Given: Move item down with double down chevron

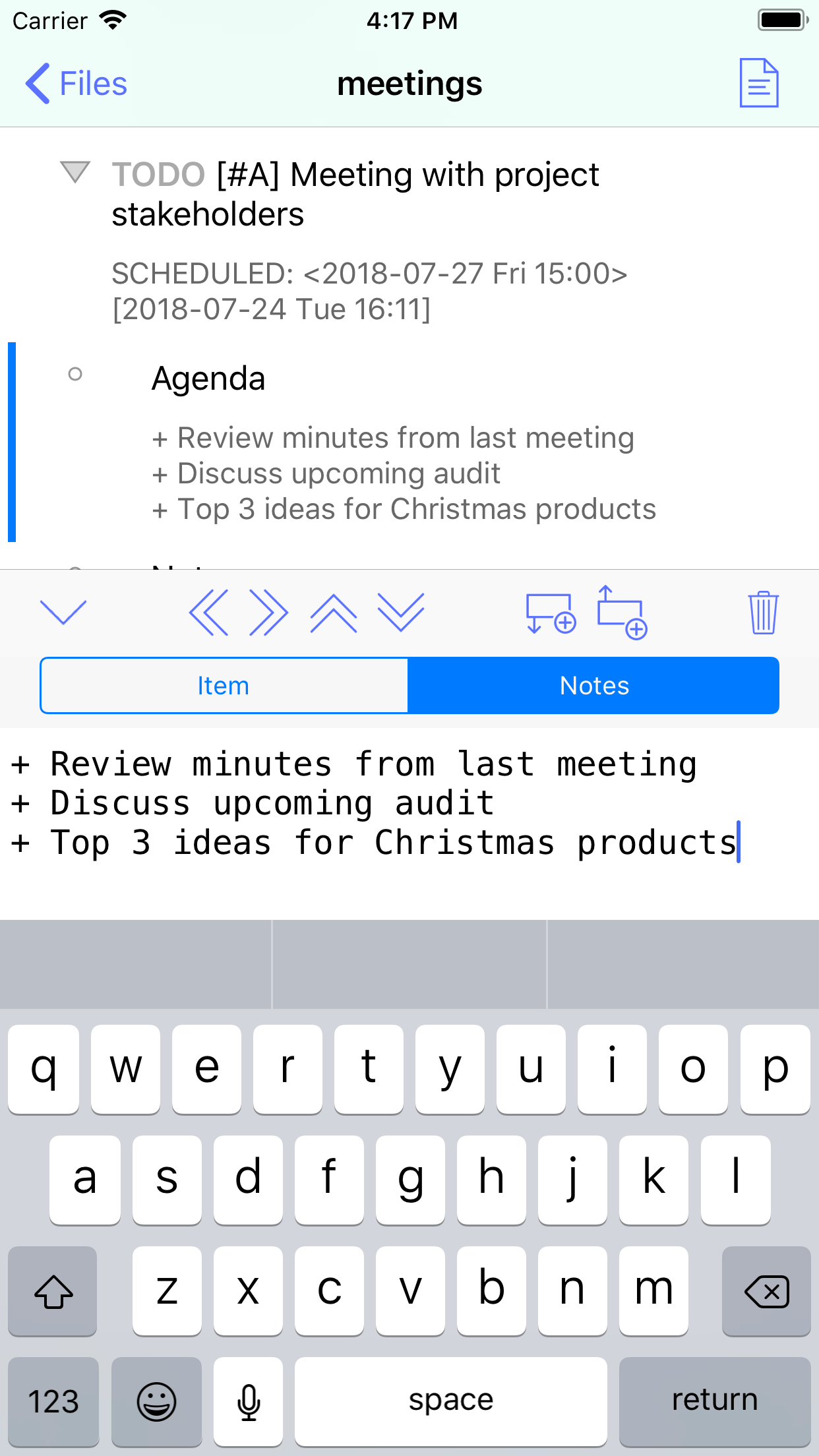Looking at the screenshot, I should [x=400, y=613].
